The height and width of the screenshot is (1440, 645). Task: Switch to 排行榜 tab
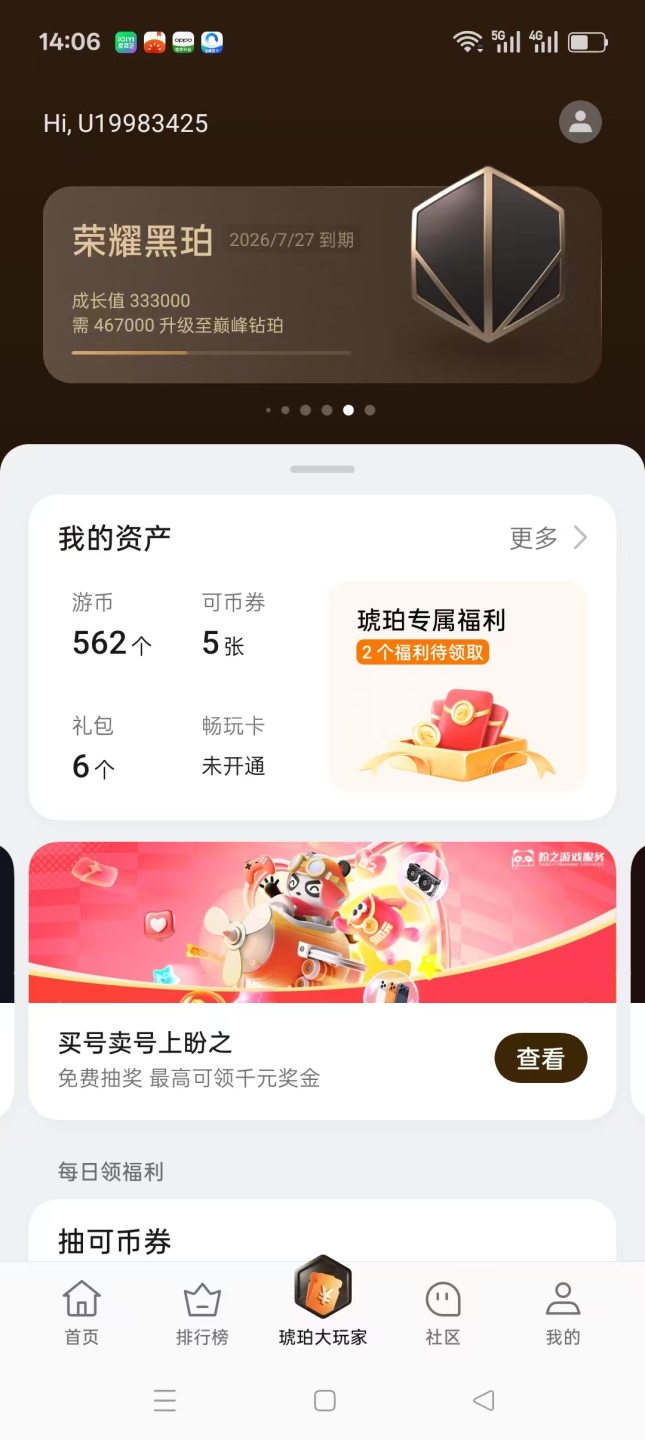[x=202, y=1314]
